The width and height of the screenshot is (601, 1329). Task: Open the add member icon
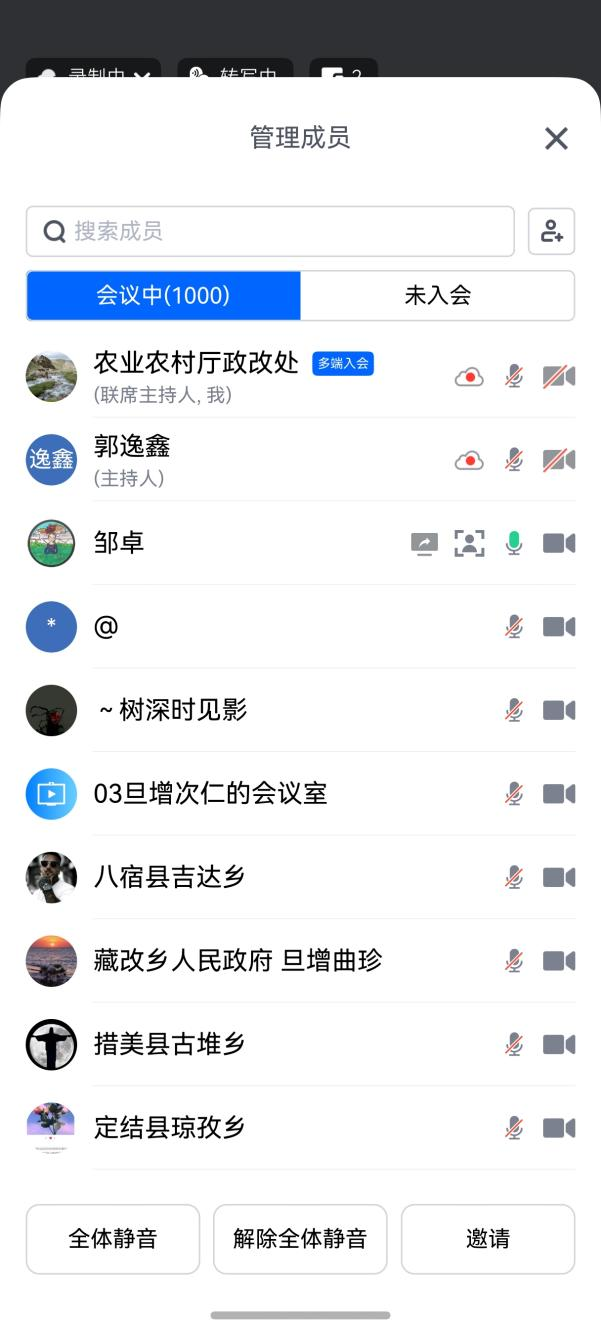pyautogui.click(x=551, y=232)
